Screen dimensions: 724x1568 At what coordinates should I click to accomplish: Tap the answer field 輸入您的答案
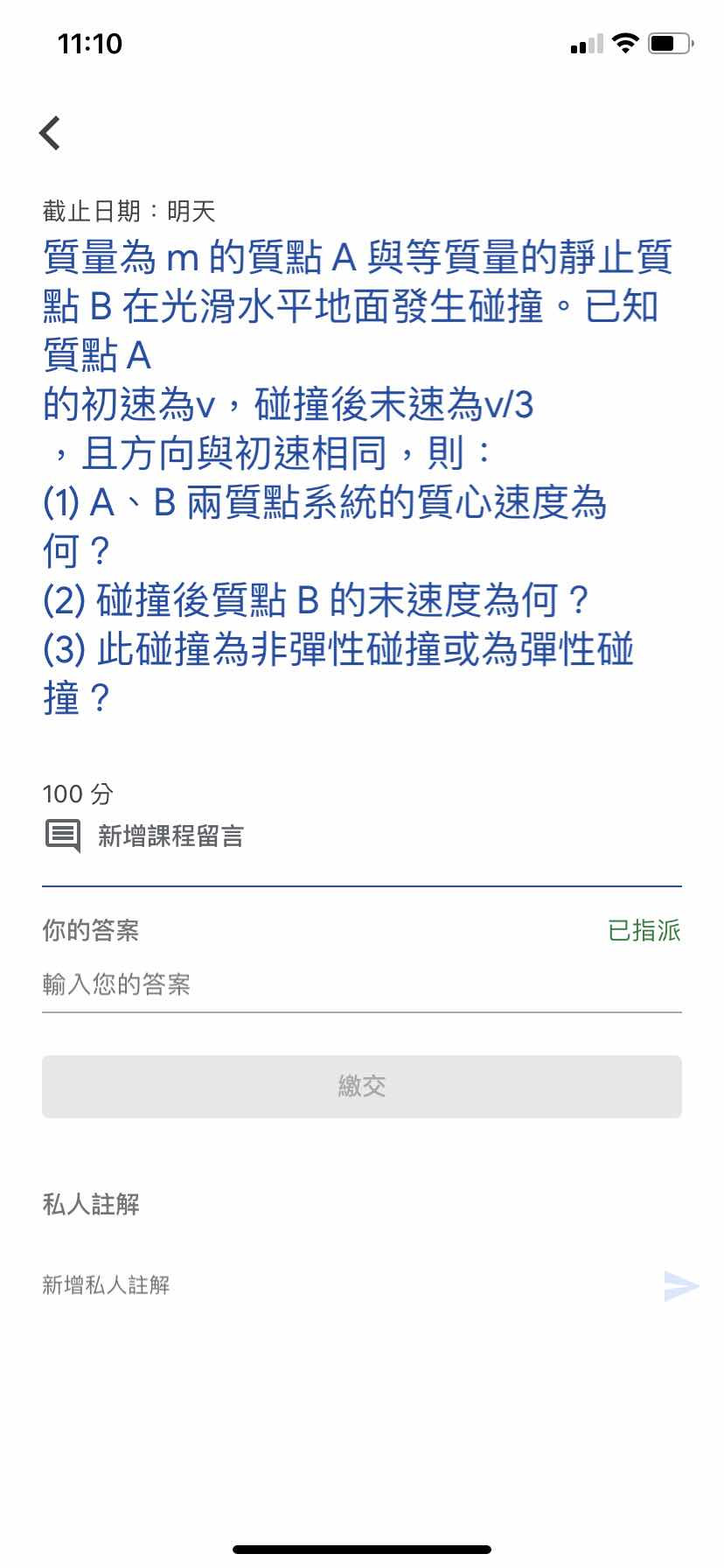[362, 985]
